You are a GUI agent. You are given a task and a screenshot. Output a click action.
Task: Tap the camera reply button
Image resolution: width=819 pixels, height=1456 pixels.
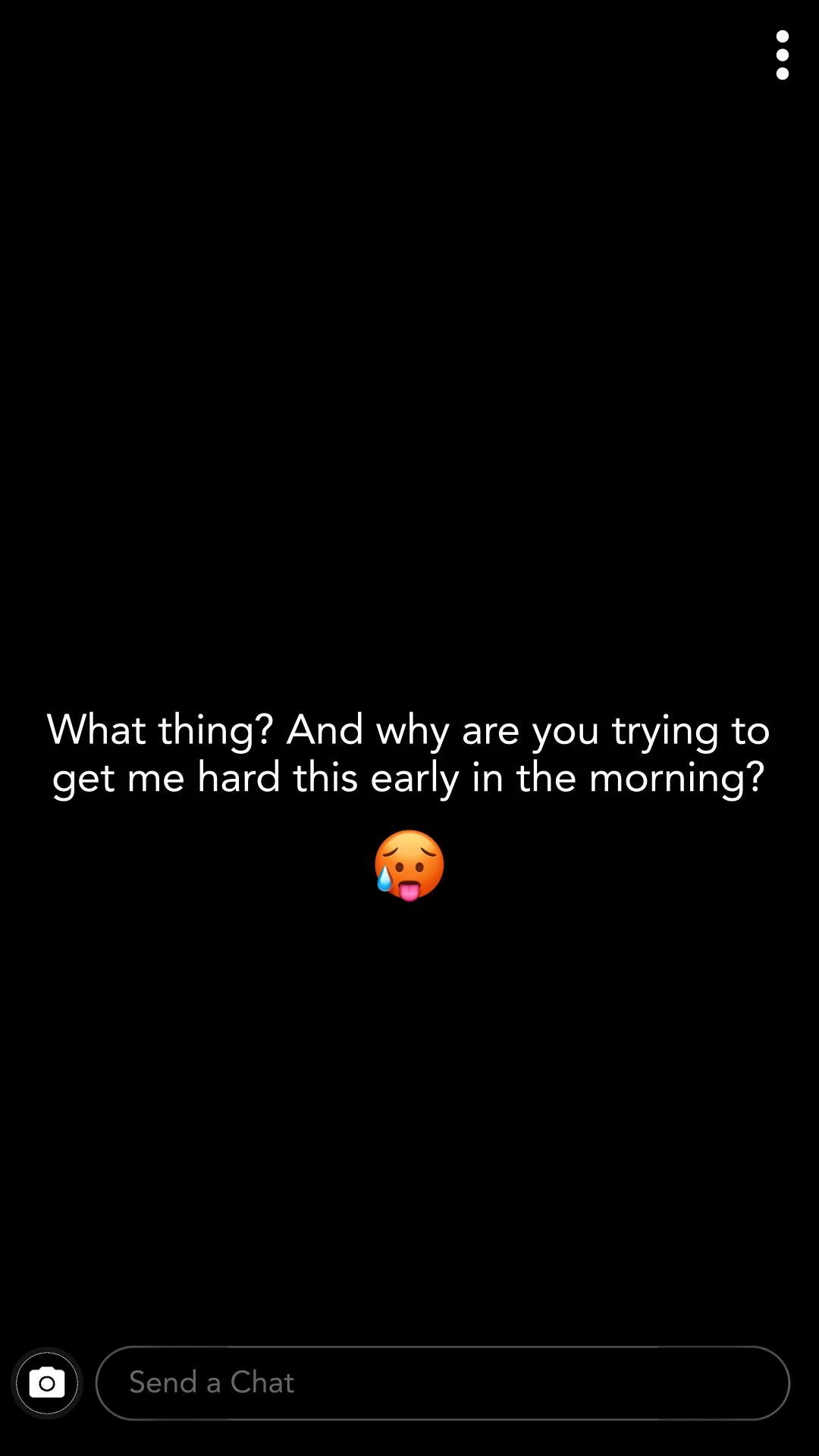tap(47, 1383)
